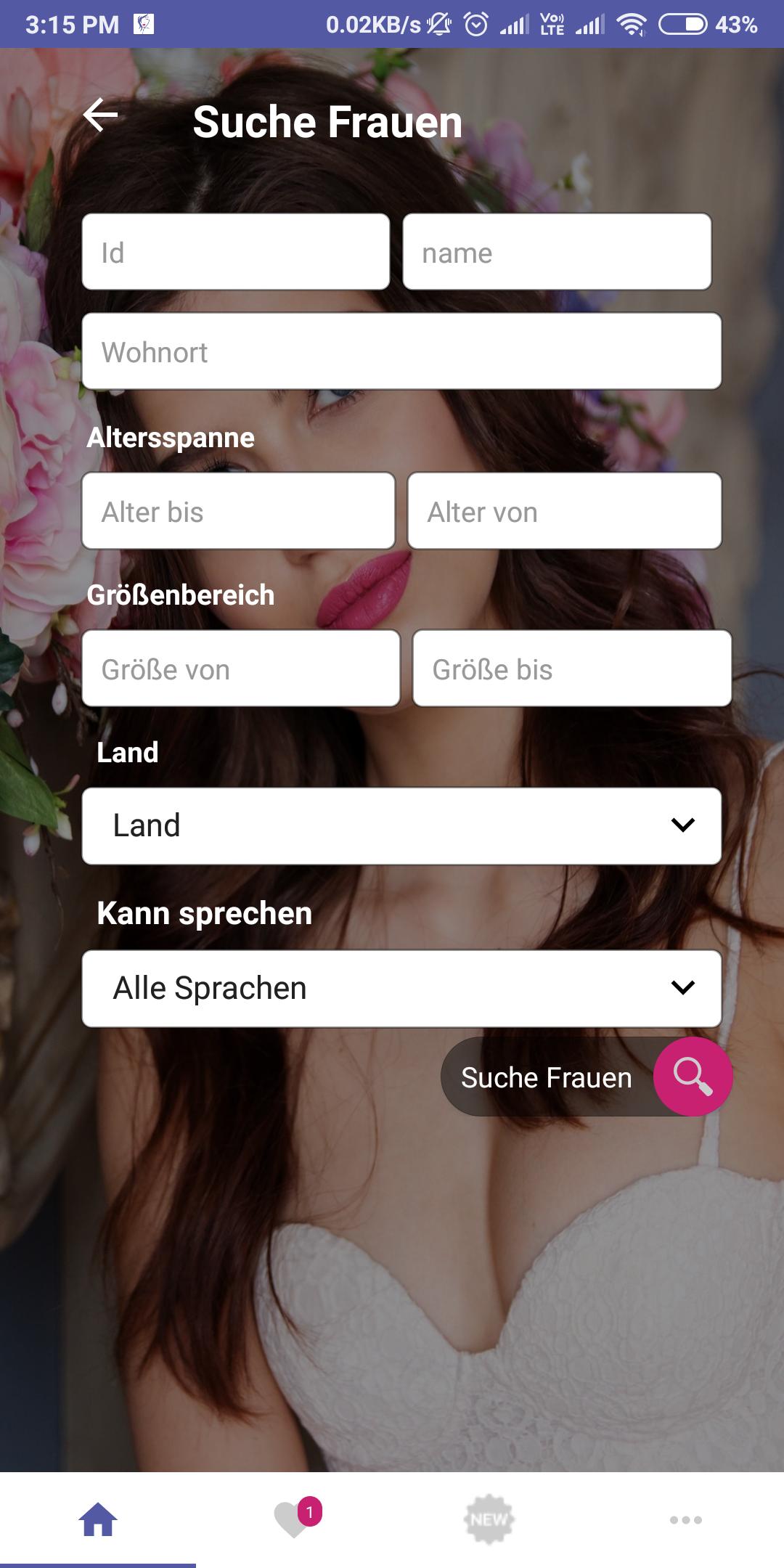Tap the NEW badge icon at bottom

click(x=488, y=1517)
